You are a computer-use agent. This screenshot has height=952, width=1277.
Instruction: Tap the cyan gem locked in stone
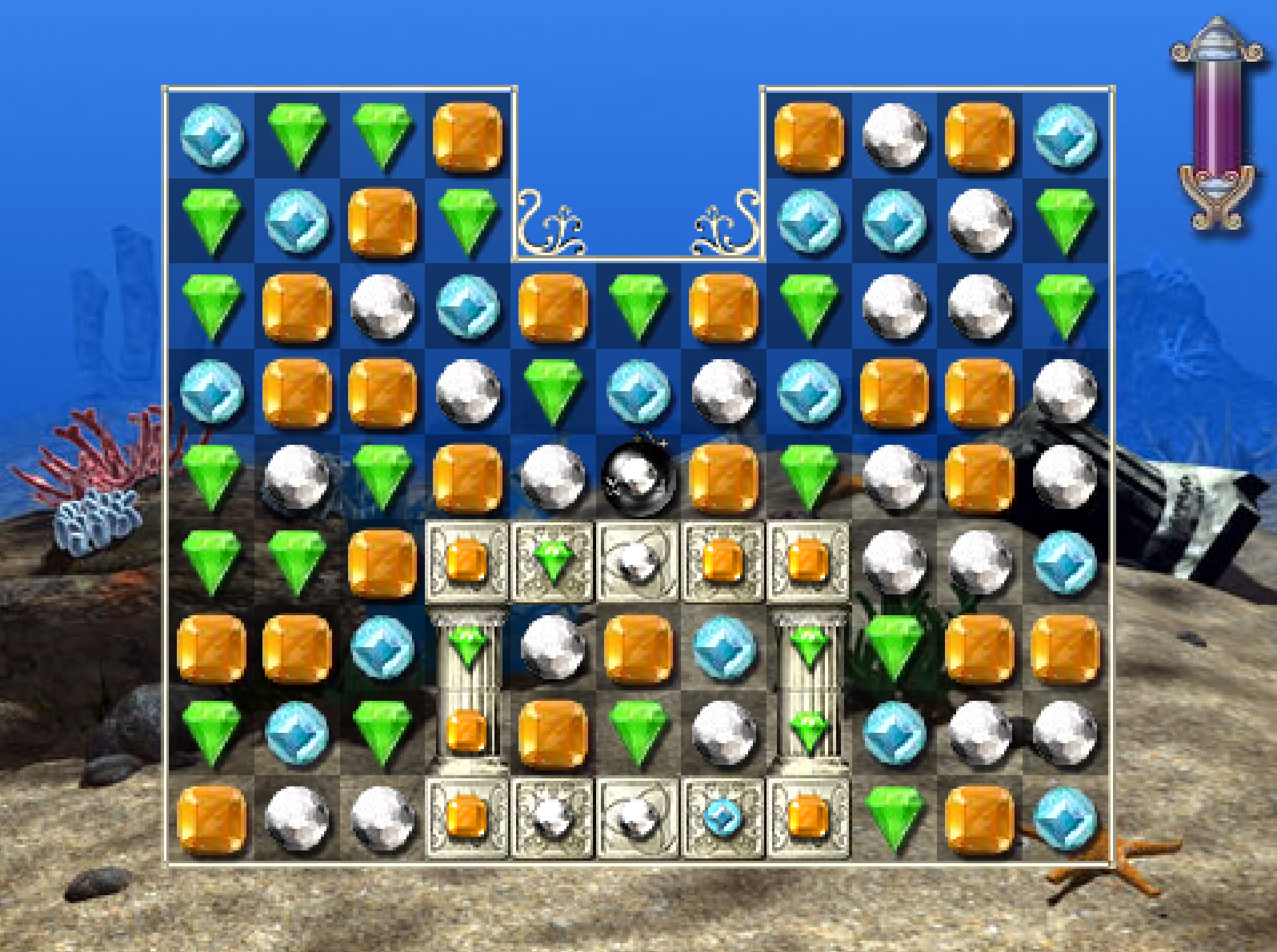click(x=723, y=818)
